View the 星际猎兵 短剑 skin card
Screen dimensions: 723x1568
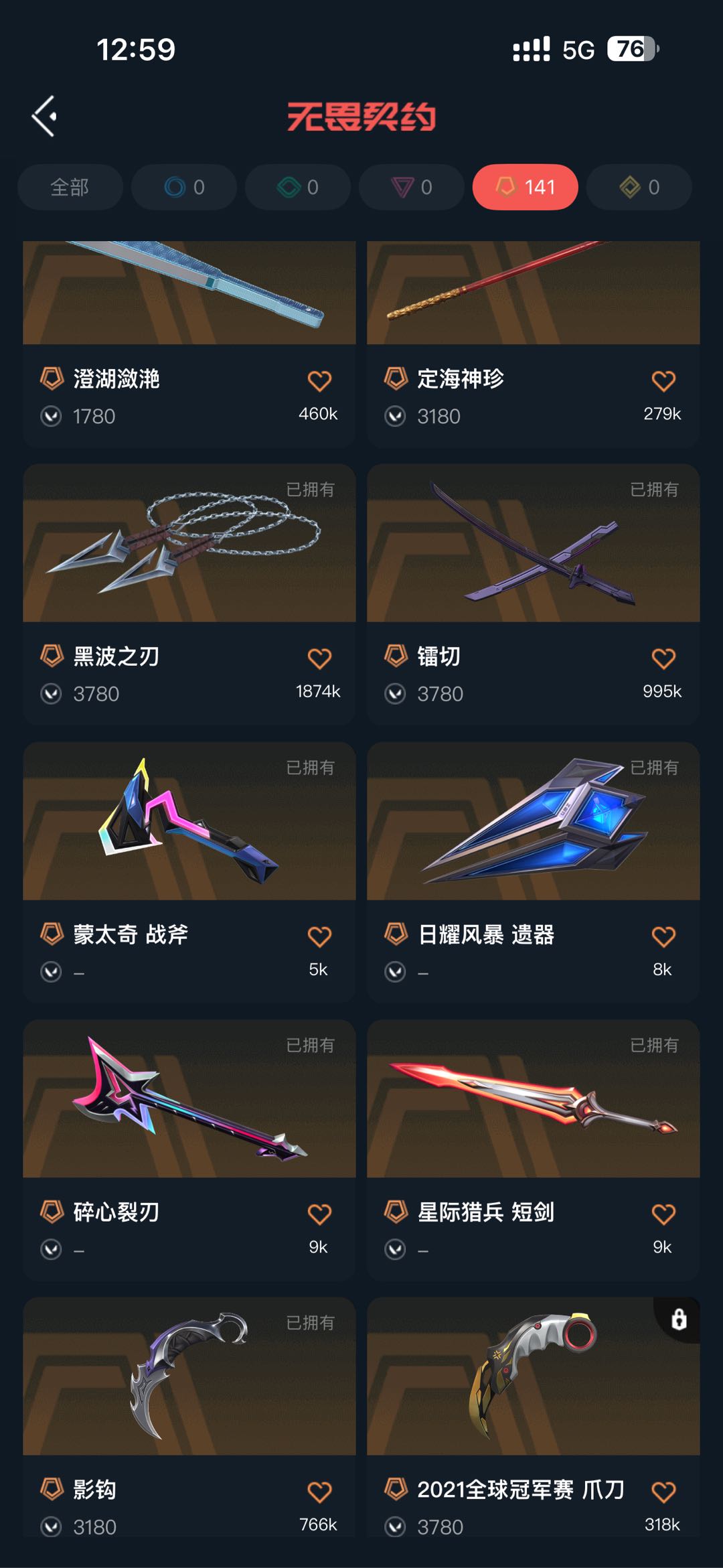pos(534,1150)
